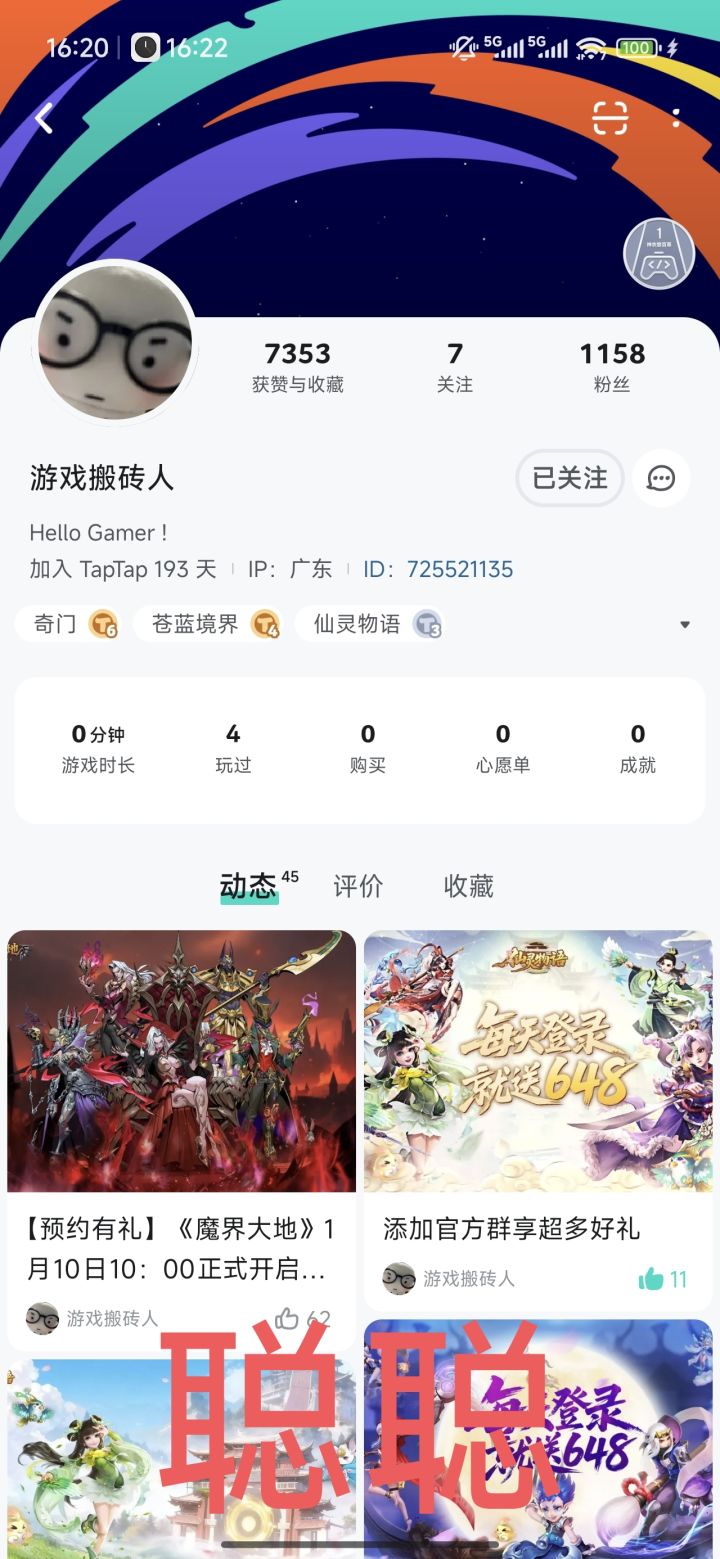Image resolution: width=720 pixels, height=1559 pixels.
Task: Open the 添加官方群享超多好礼 post
Action: click(x=538, y=1120)
